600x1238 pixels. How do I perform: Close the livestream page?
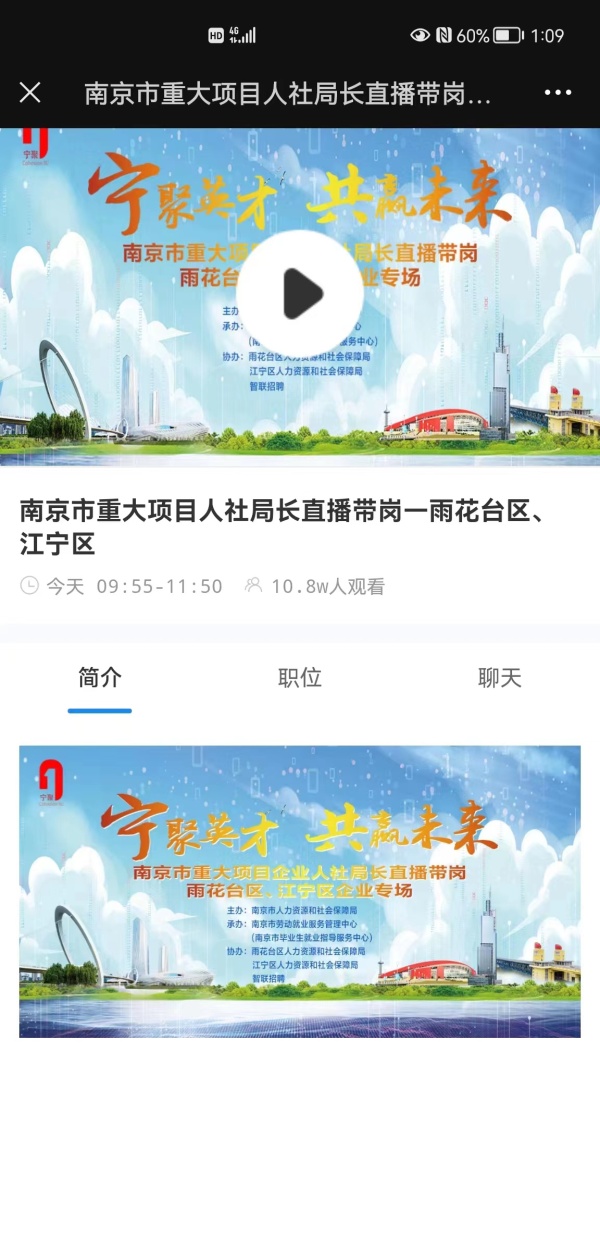click(30, 93)
